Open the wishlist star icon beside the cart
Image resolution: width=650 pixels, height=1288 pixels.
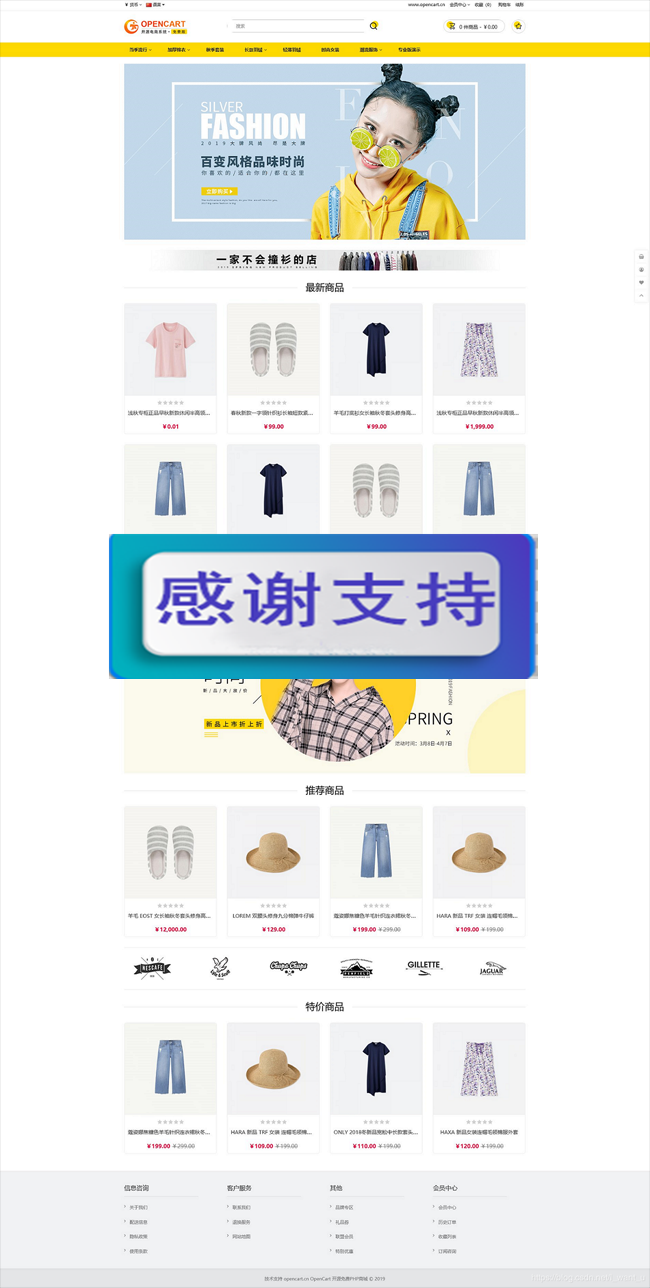click(518, 26)
